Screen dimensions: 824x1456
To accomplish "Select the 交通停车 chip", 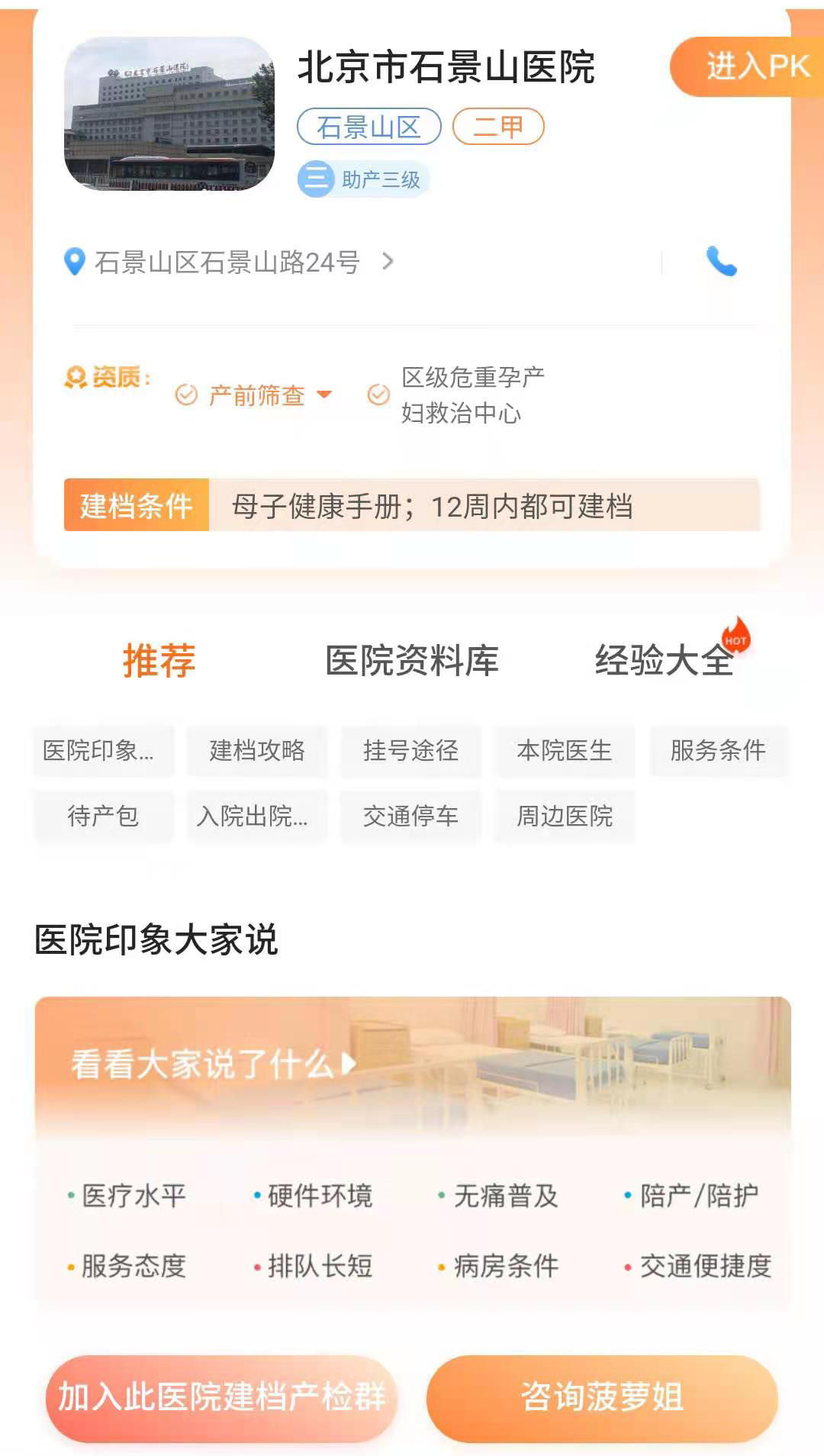I will pos(410,817).
